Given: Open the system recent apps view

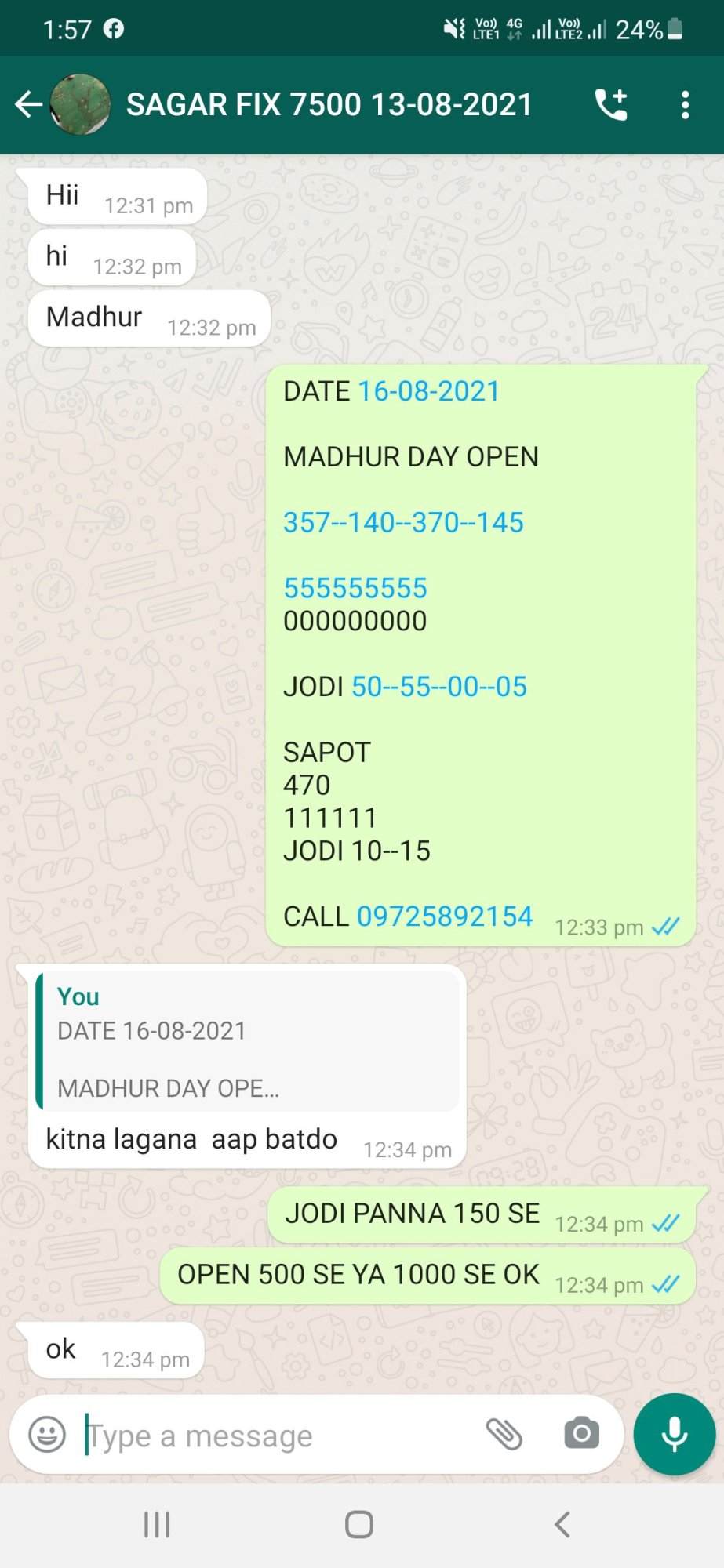Looking at the screenshot, I should [157, 1525].
